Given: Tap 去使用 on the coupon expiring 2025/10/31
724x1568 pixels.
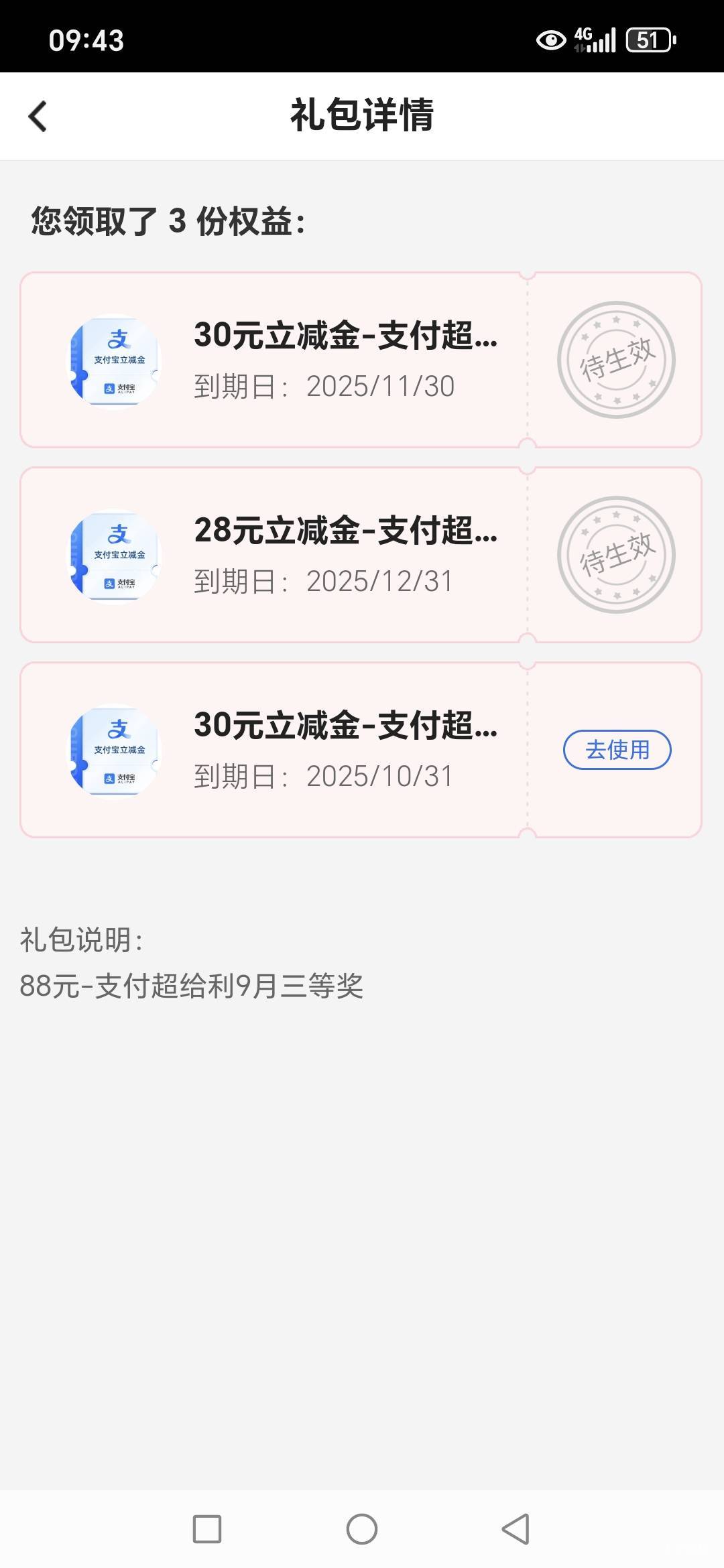Looking at the screenshot, I should click(x=617, y=750).
